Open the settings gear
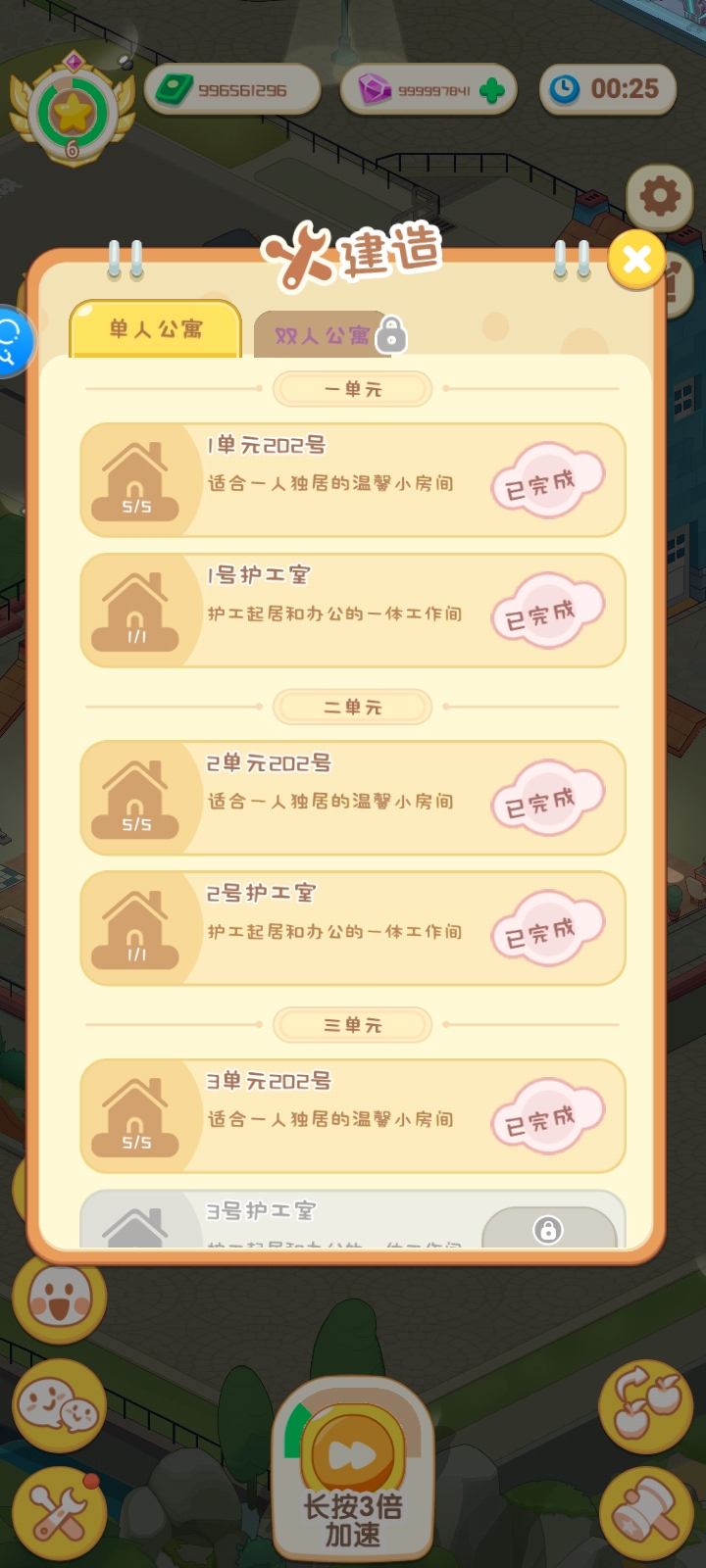 (x=660, y=197)
